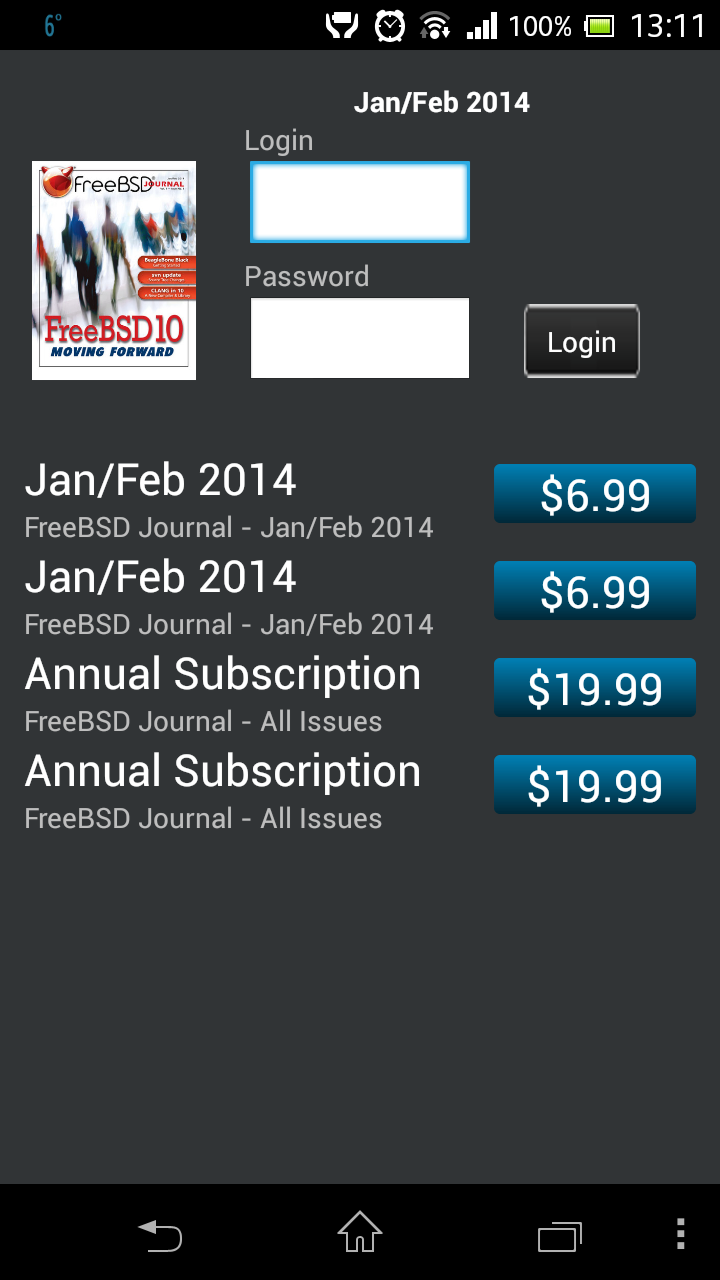Focus the Password input field
Image resolution: width=720 pixels, height=1280 pixels.
pos(359,338)
